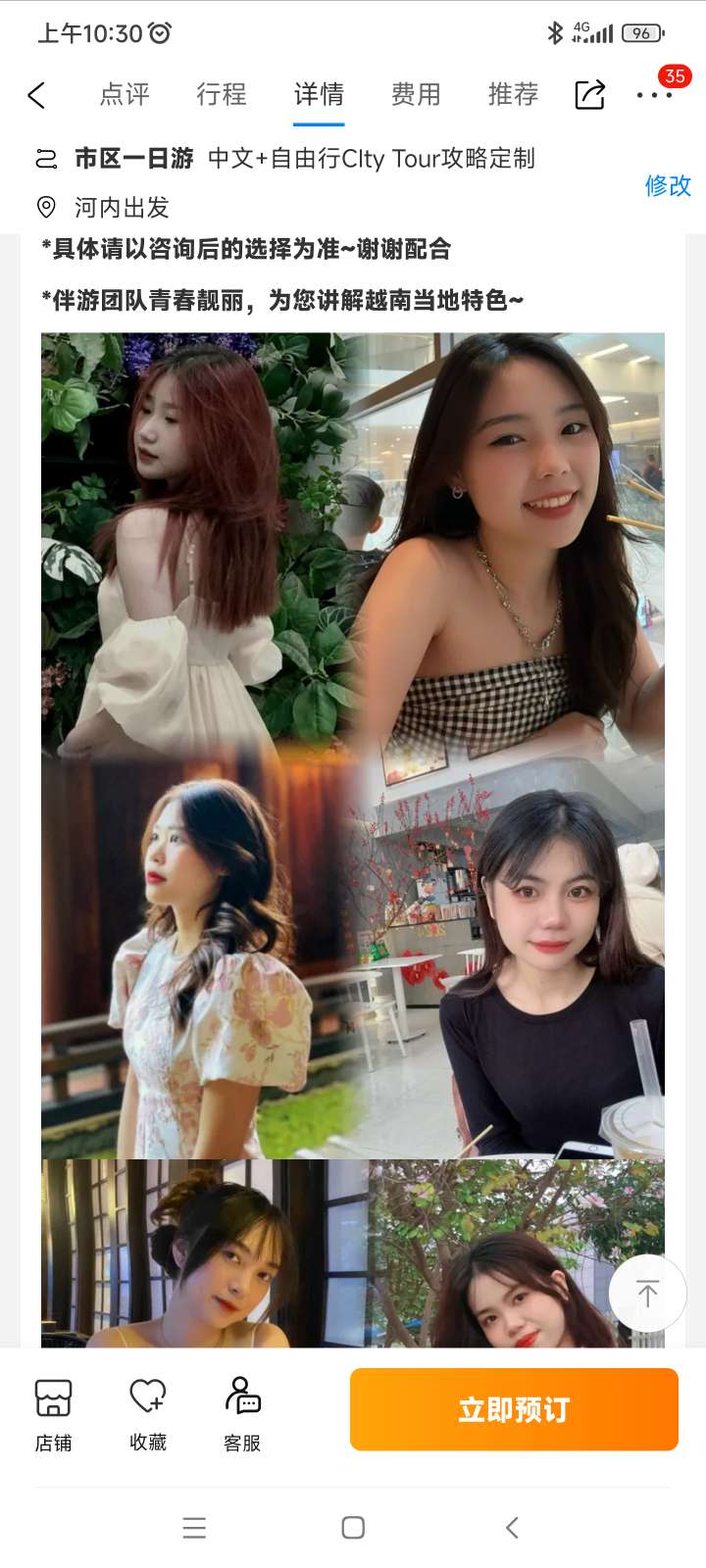Open the 店铺 store page
This screenshot has width=706, height=1568.
(53, 1413)
